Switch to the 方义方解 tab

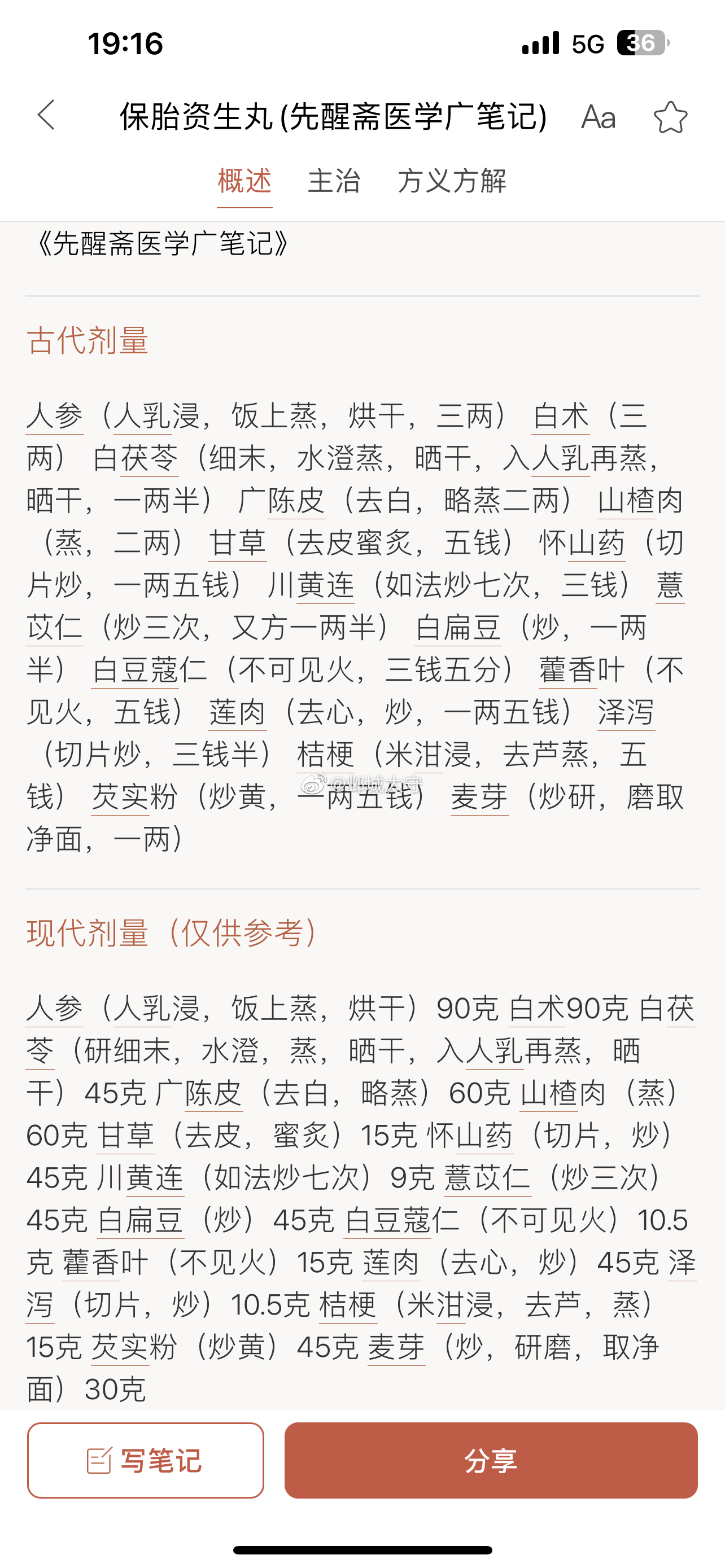452,181
